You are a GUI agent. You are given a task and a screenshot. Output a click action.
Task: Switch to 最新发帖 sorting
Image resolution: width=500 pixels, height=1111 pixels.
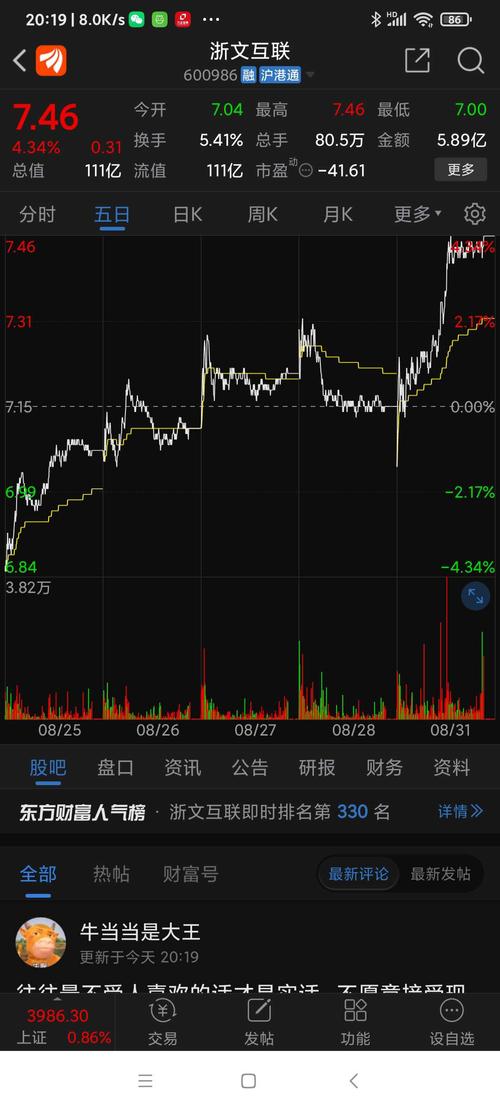pyautogui.click(x=440, y=874)
